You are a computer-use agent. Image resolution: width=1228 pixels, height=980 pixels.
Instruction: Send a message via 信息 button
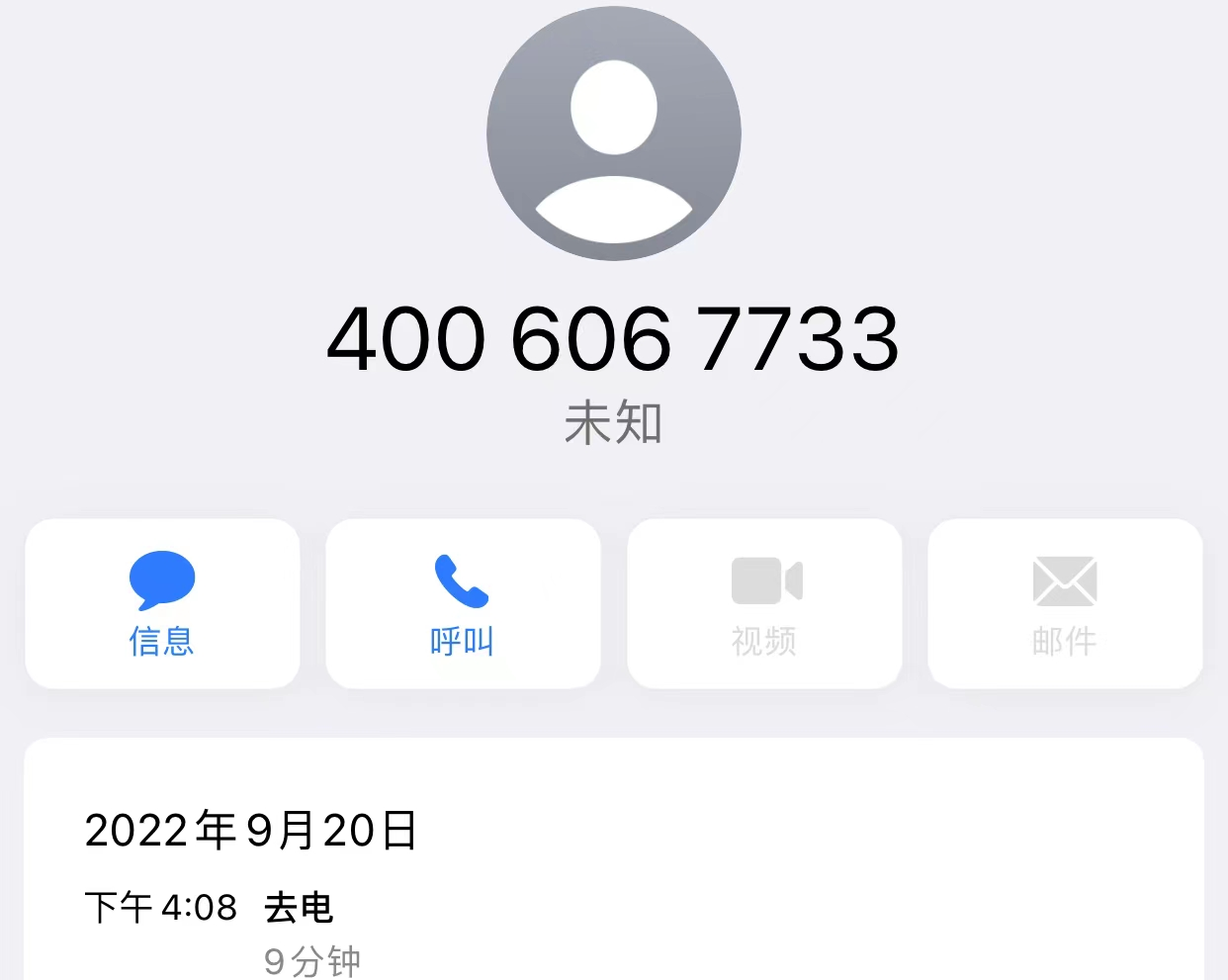click(162, 603)
